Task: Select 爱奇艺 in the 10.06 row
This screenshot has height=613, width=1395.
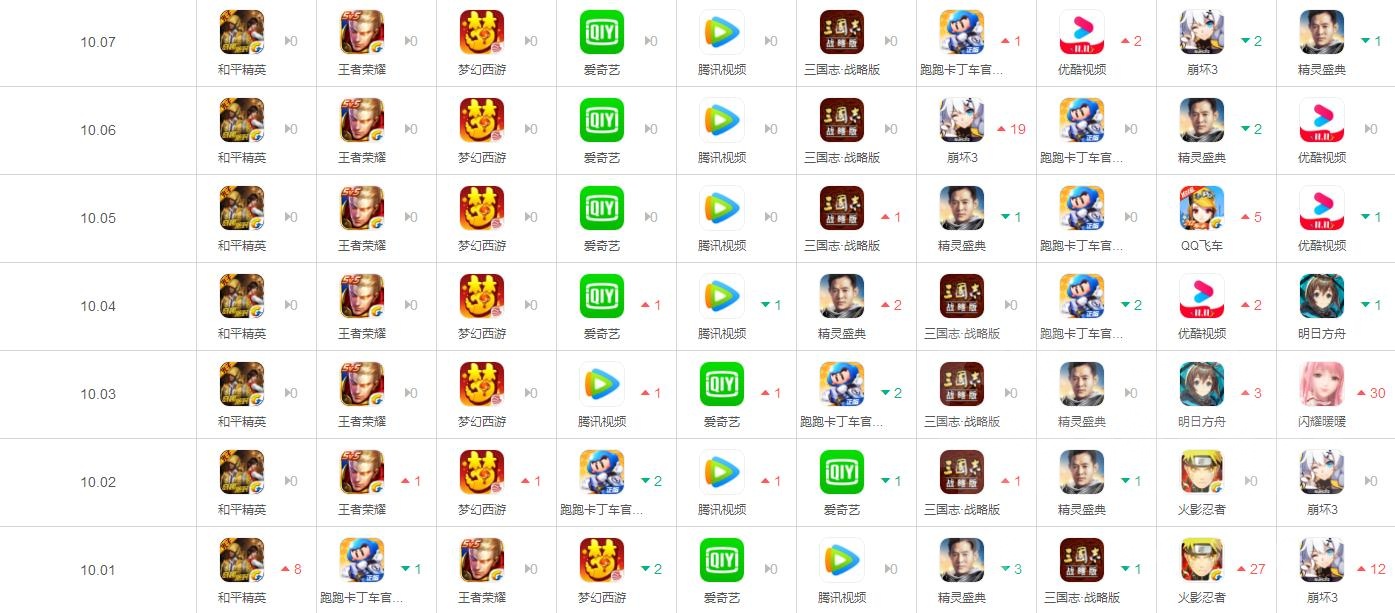Action: pos(602,120)
